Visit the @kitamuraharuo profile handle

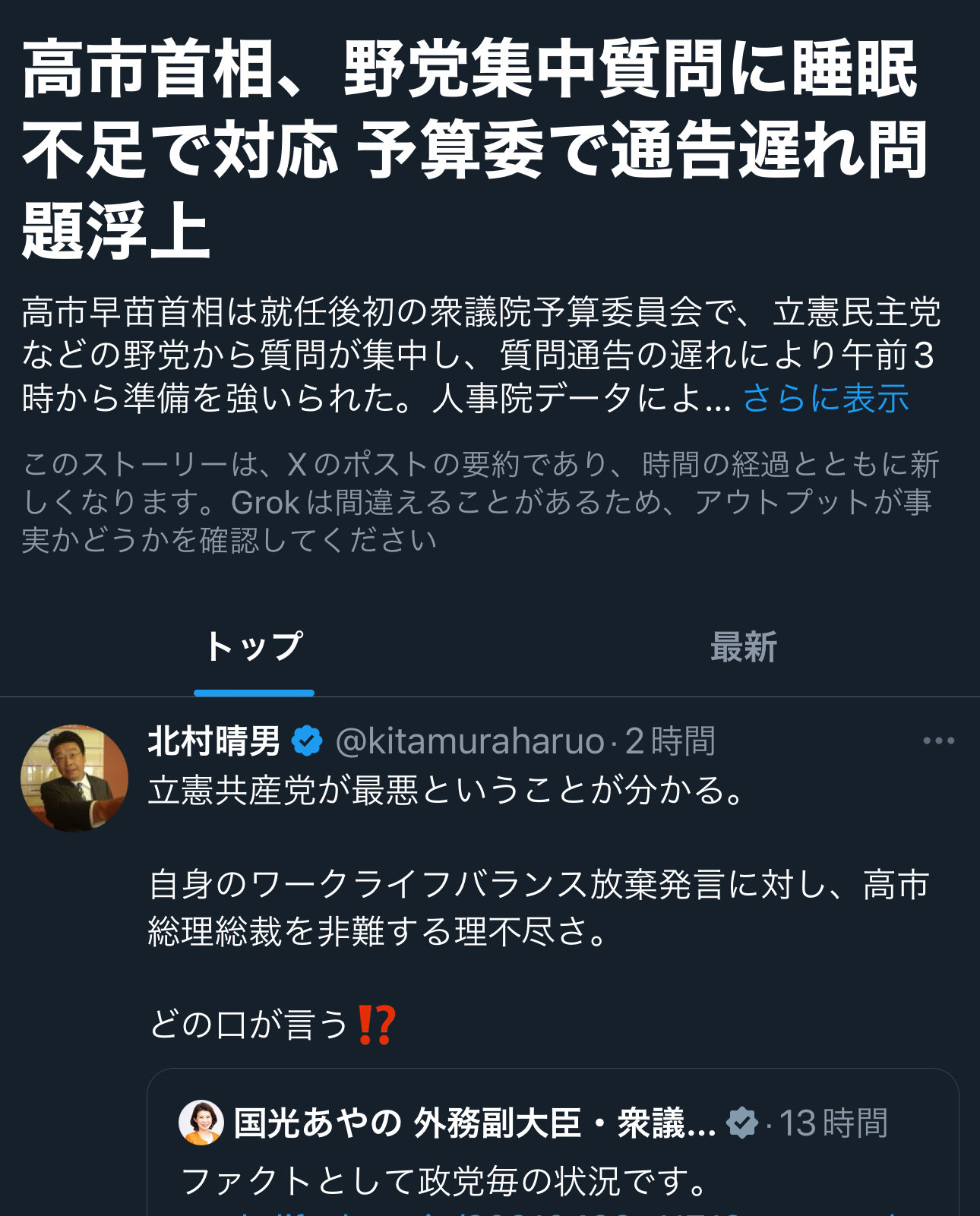click(469, 741)
